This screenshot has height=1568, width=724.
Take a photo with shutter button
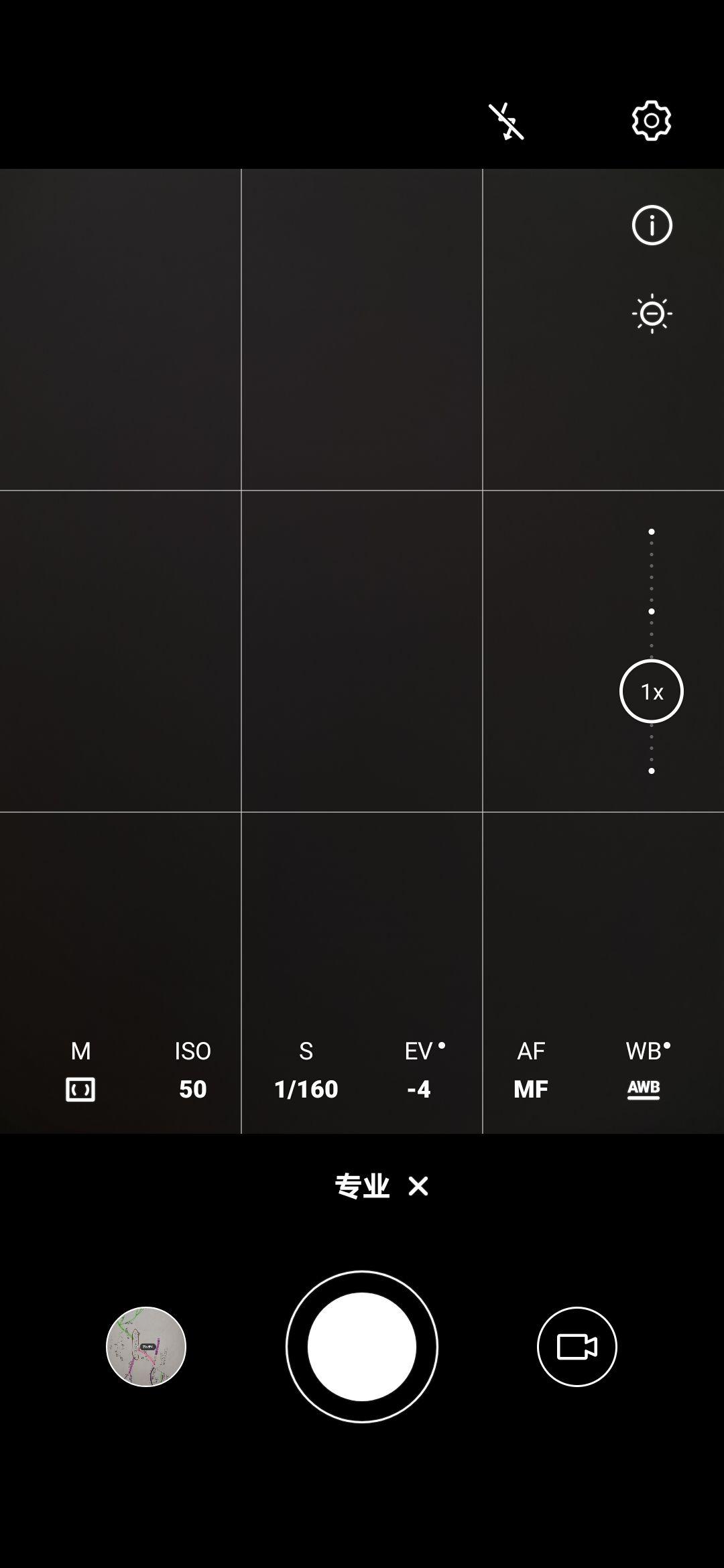(362, 1347)
